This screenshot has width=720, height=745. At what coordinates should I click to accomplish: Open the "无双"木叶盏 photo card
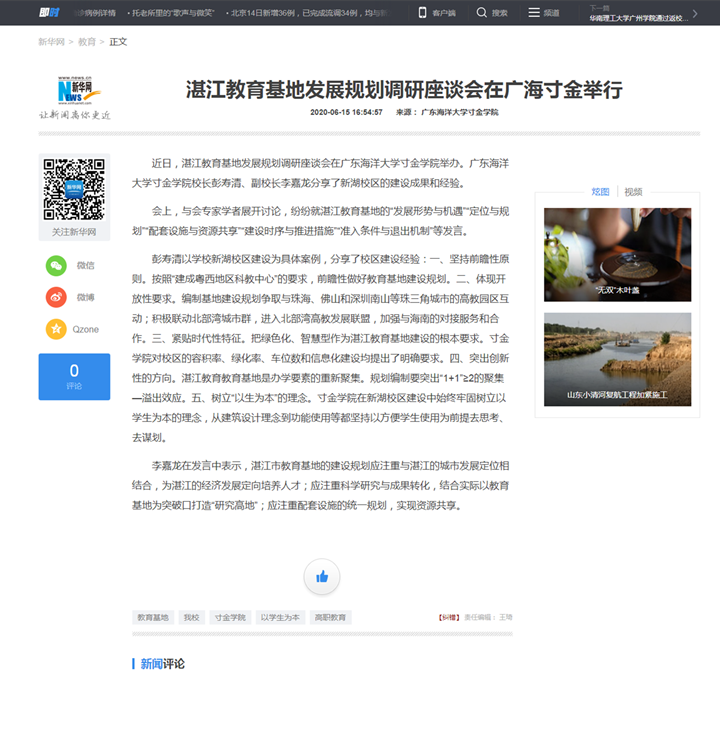click(x=617, y=255)
